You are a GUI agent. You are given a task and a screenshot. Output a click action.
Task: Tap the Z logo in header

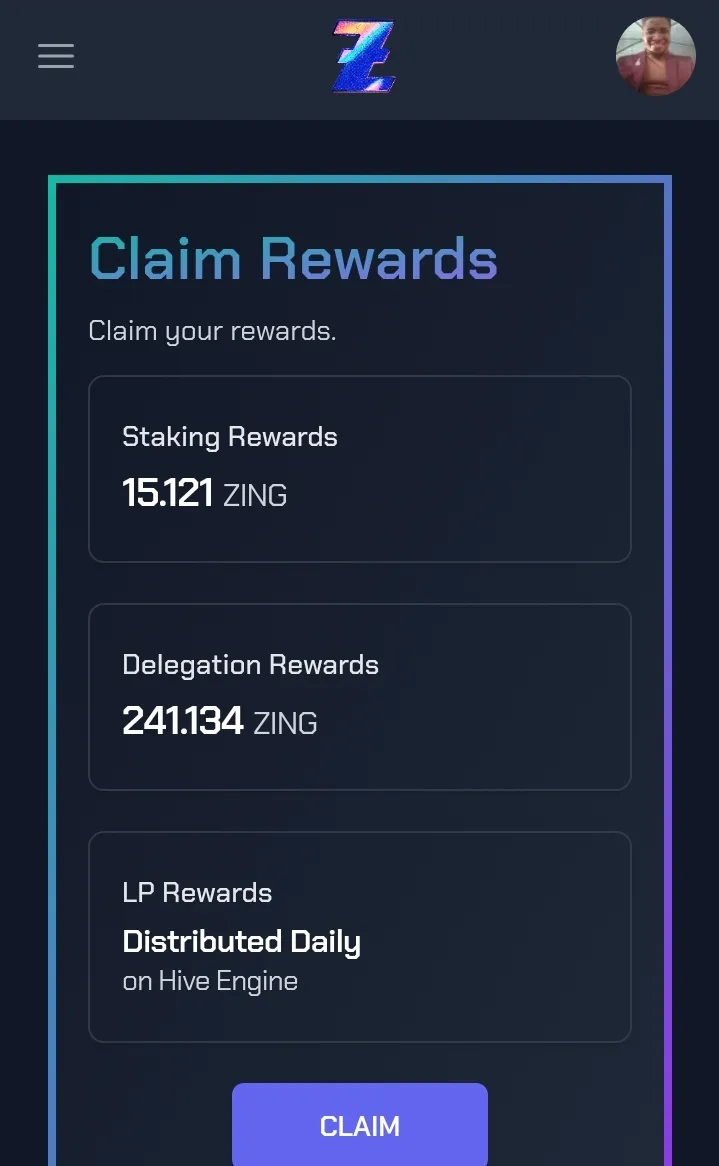(x=363, y=57)
